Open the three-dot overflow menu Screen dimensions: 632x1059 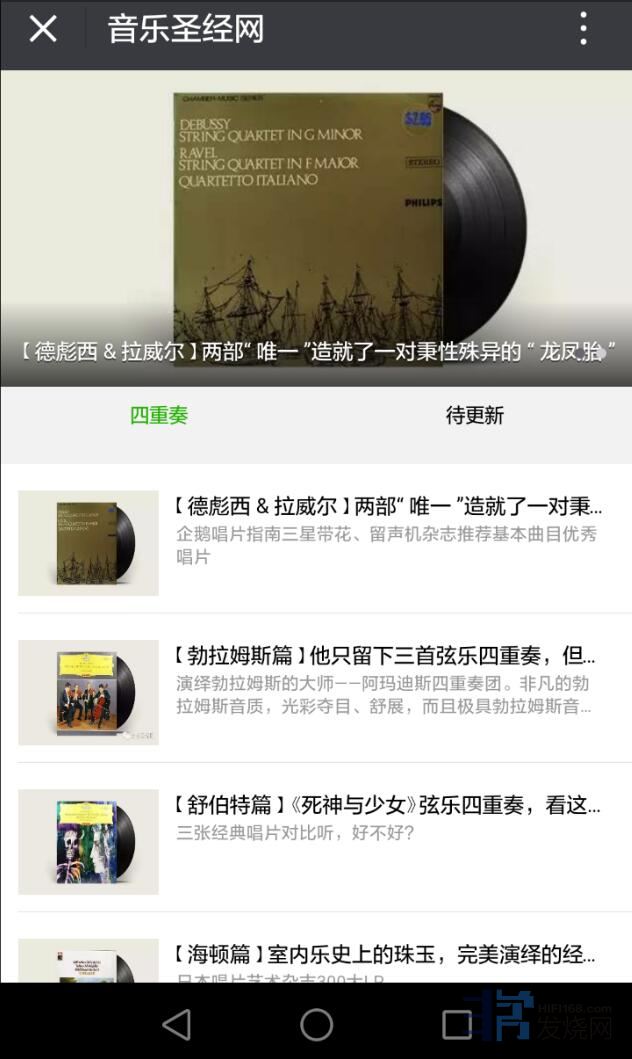[583, 29]
